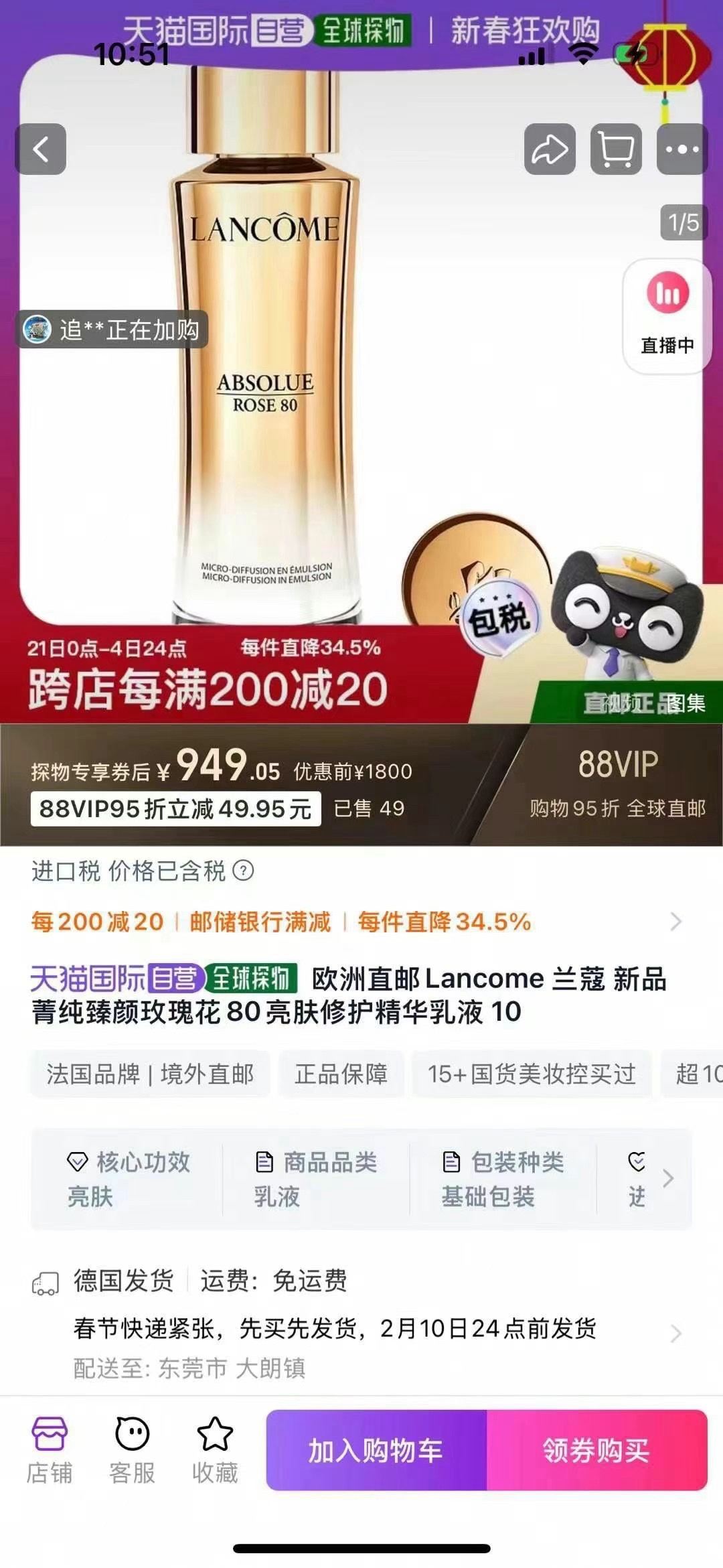Open the shipping details row
The width and height of the screenshot is (723, 1568).
coord(675,1333)
